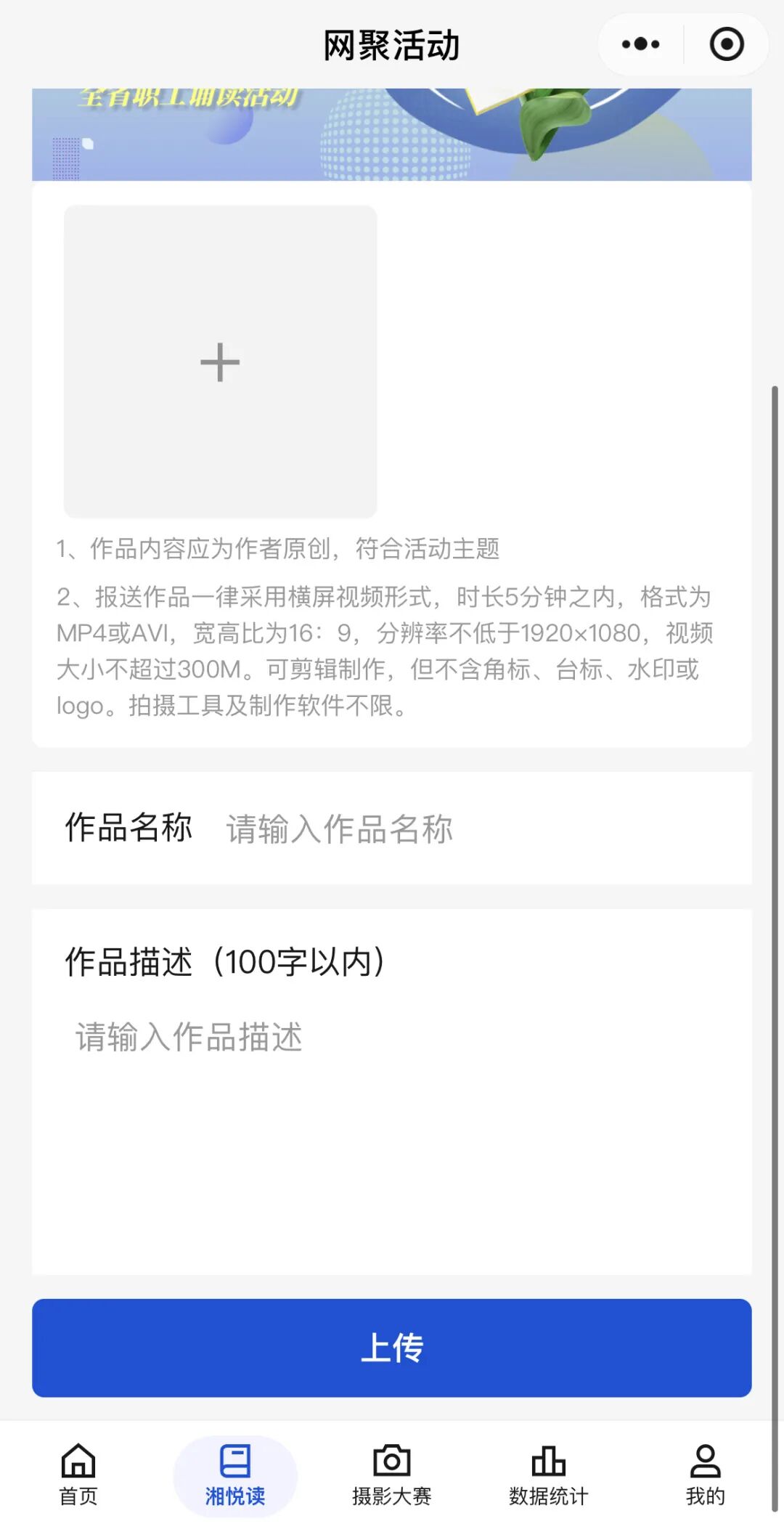This screenshot has height=1532, width=784.
Task: Open the 摄影大赛 tab
Action: tap(392, 1475)
